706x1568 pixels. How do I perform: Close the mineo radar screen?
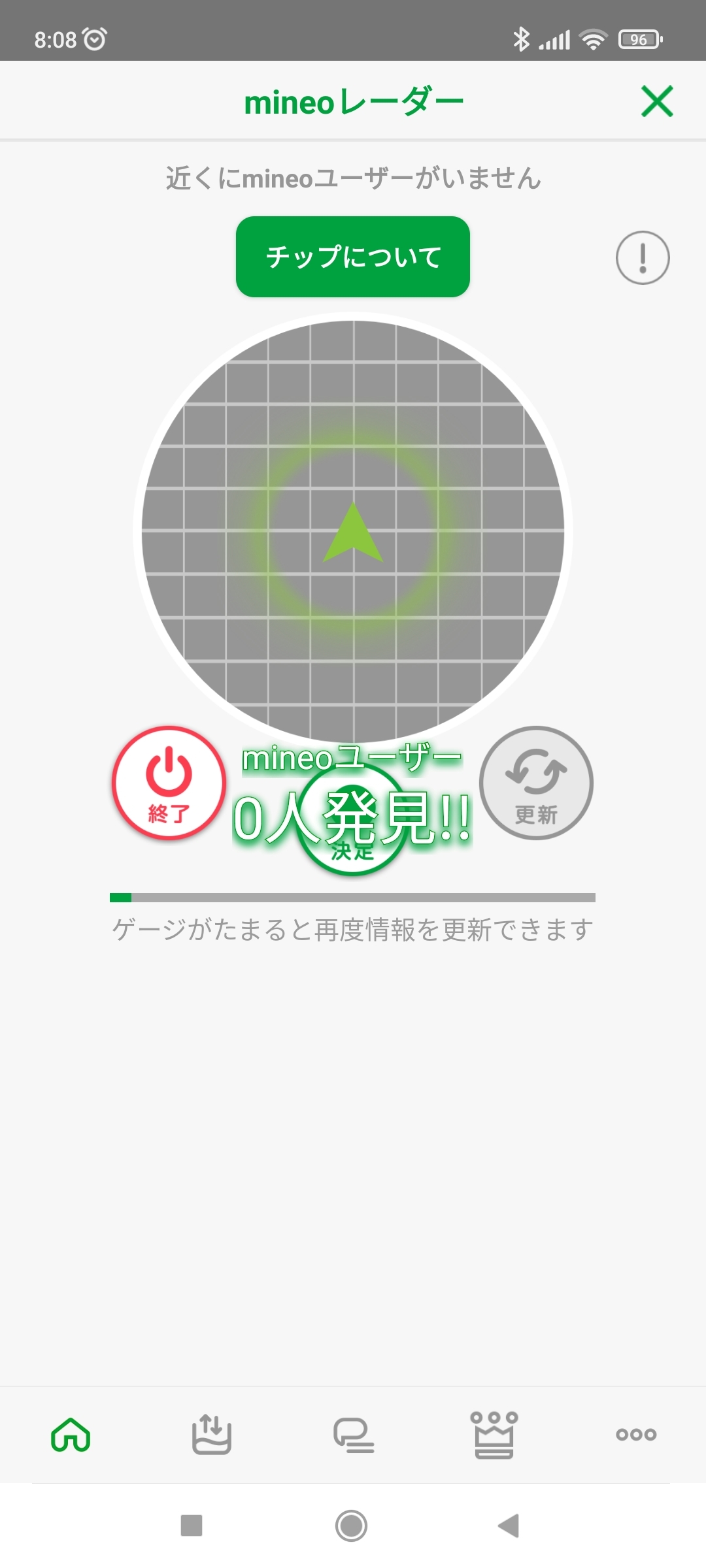point(657,101)
